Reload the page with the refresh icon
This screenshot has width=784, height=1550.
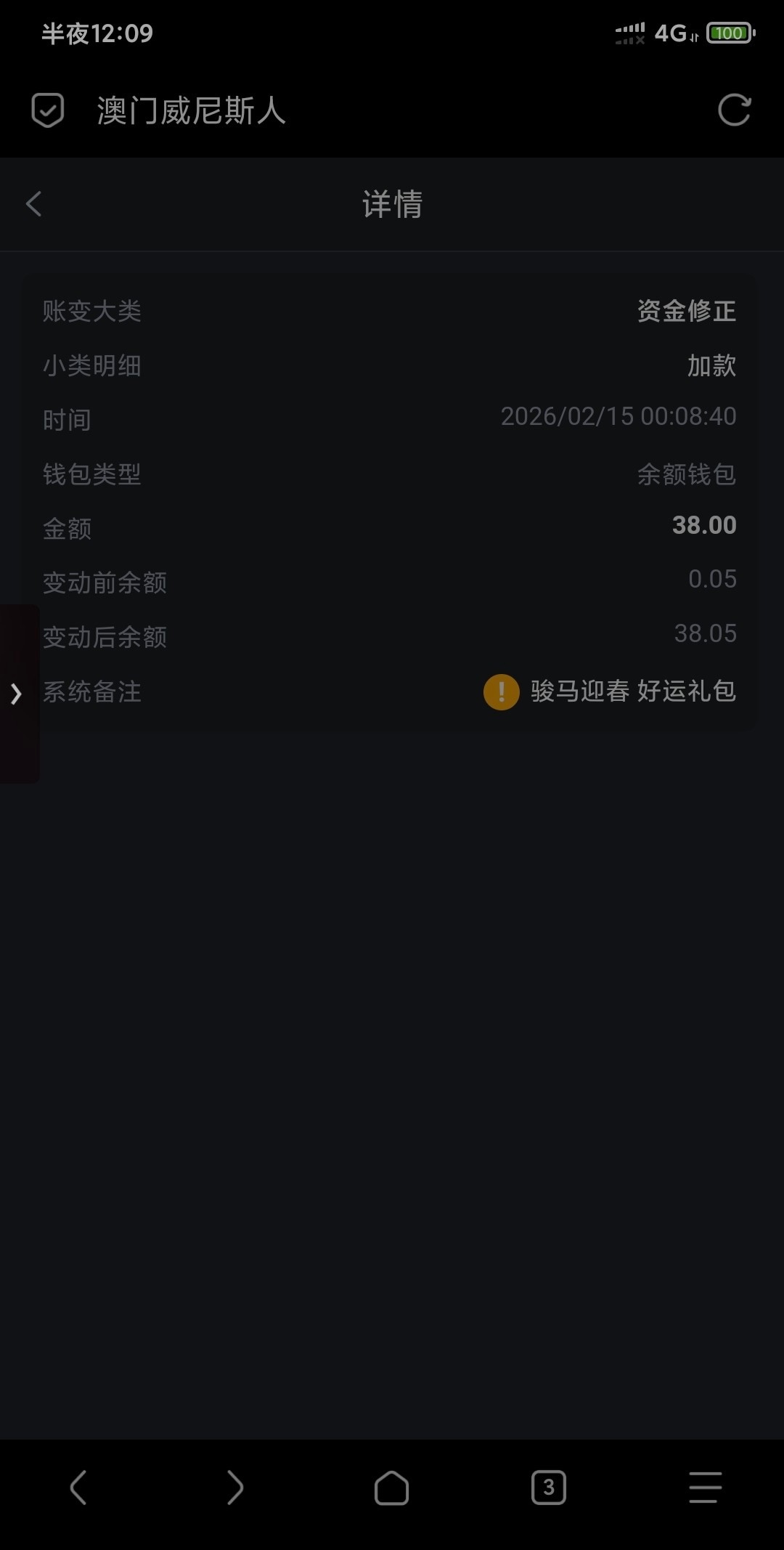734,110
